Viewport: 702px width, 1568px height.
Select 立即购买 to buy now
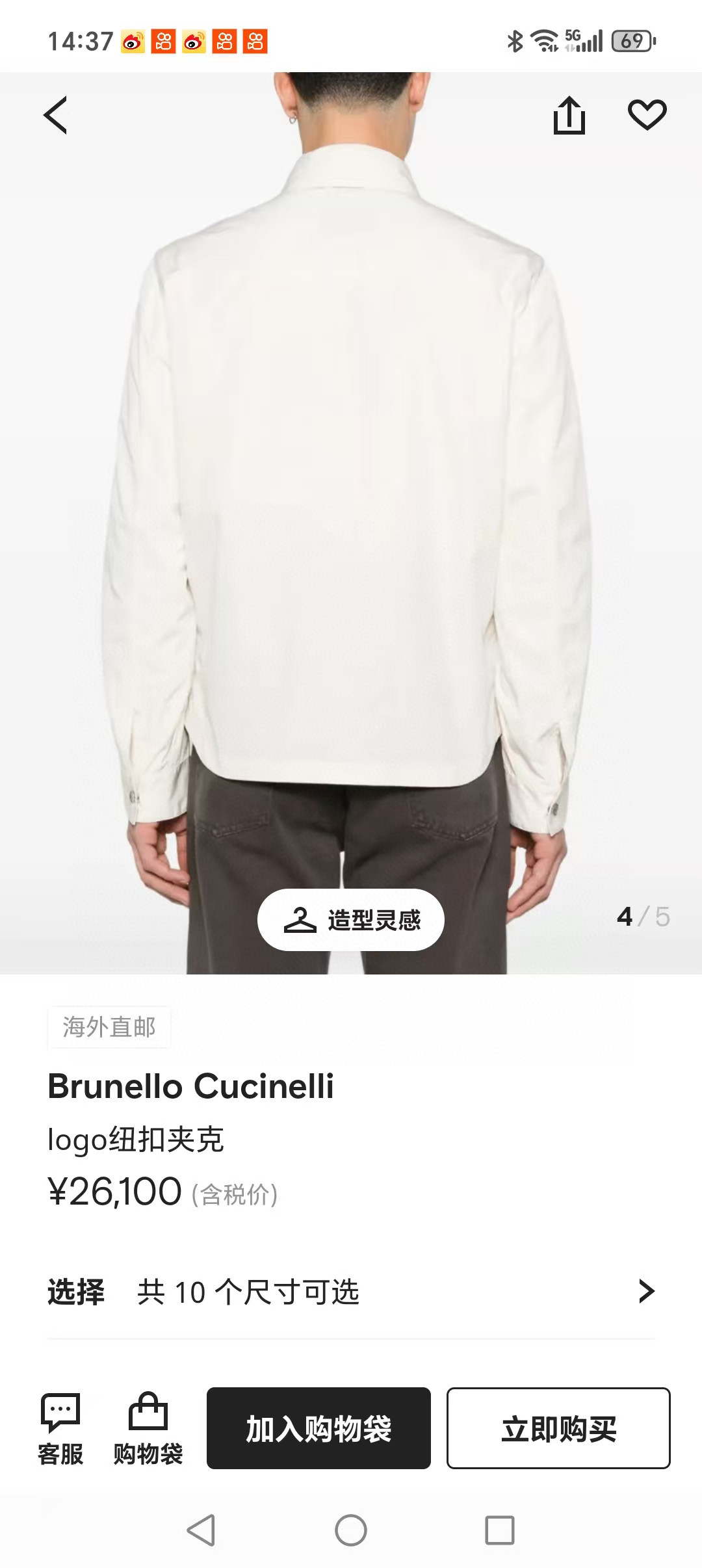pyautogui.click(x=558, y=1428)
